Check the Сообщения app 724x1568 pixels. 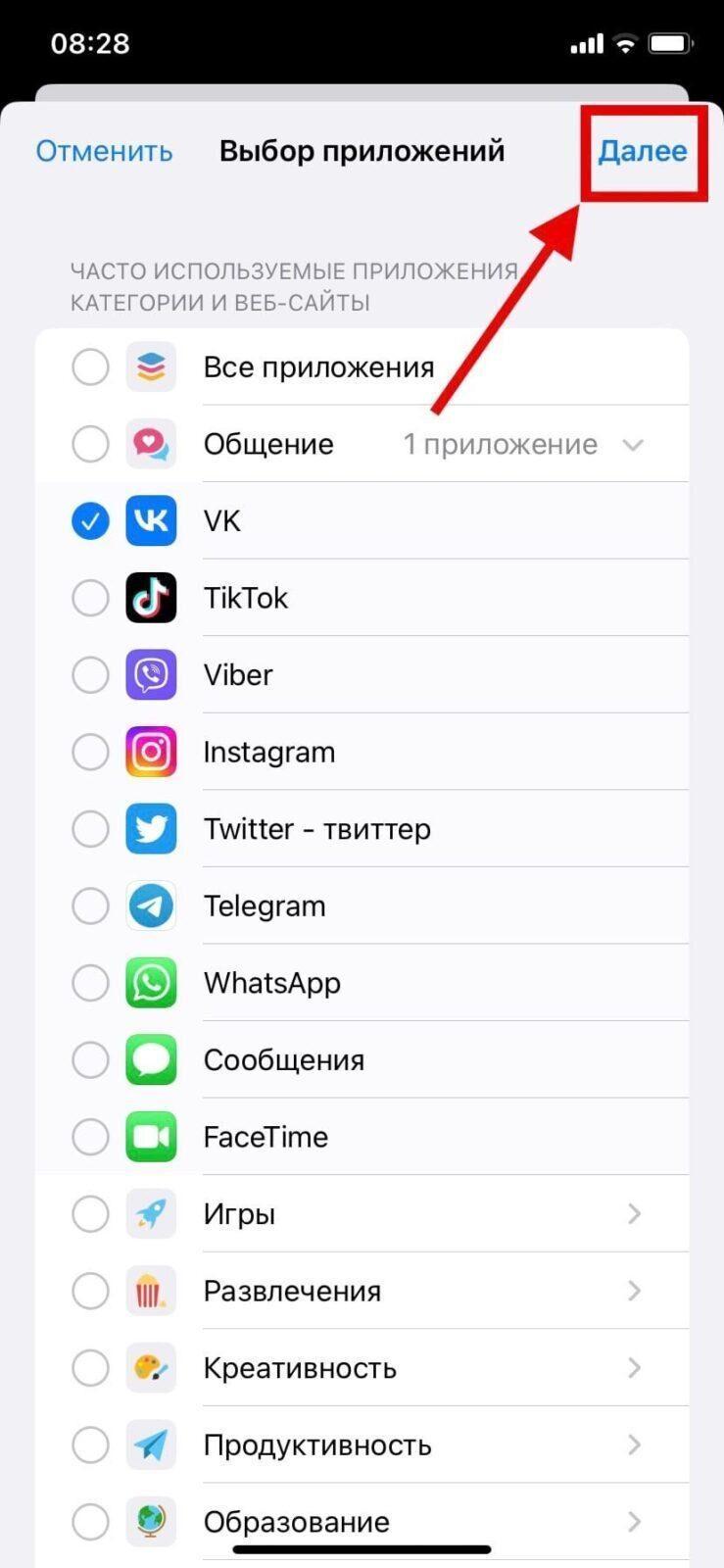90,1060
